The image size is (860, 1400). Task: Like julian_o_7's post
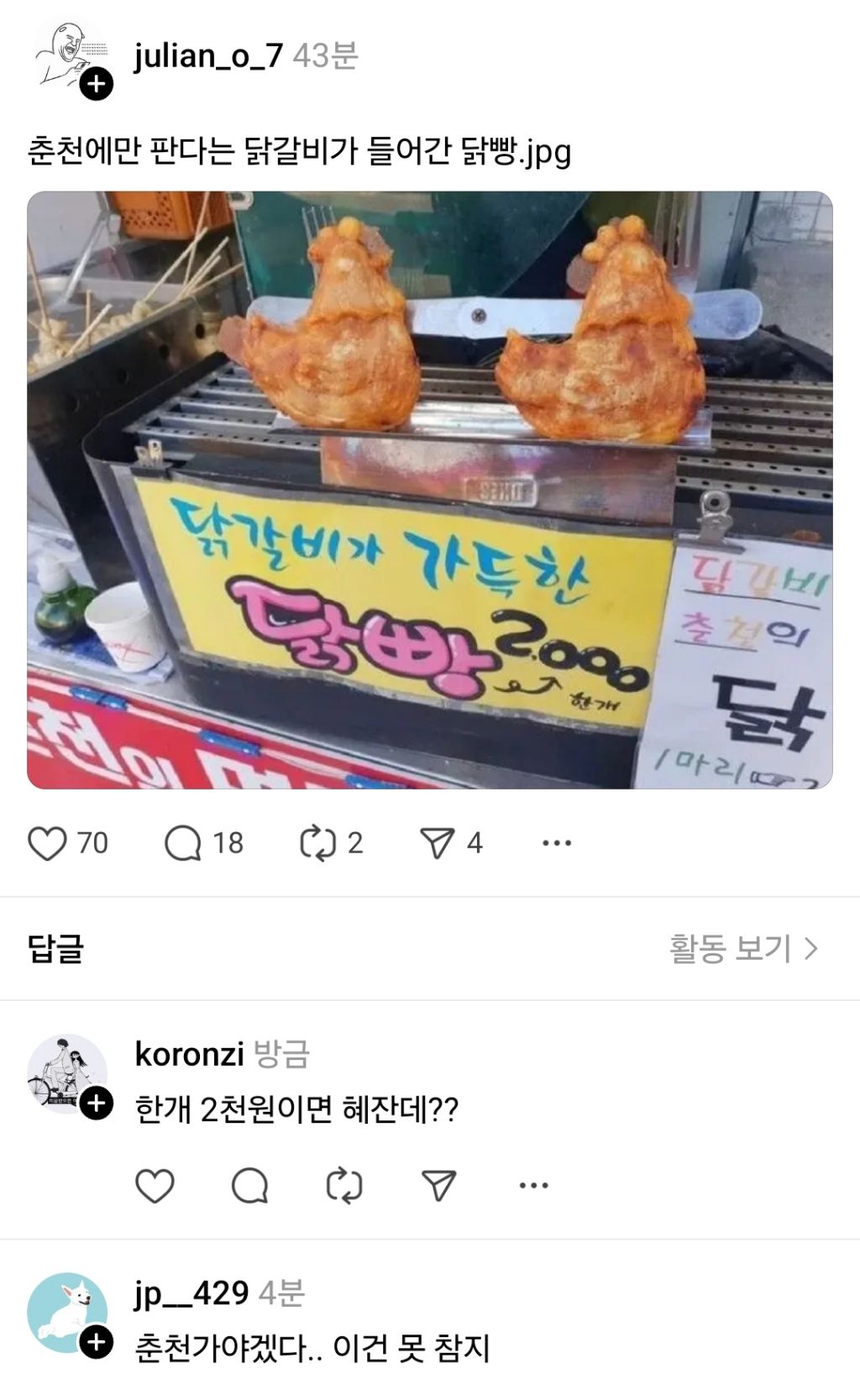(47, 843)
